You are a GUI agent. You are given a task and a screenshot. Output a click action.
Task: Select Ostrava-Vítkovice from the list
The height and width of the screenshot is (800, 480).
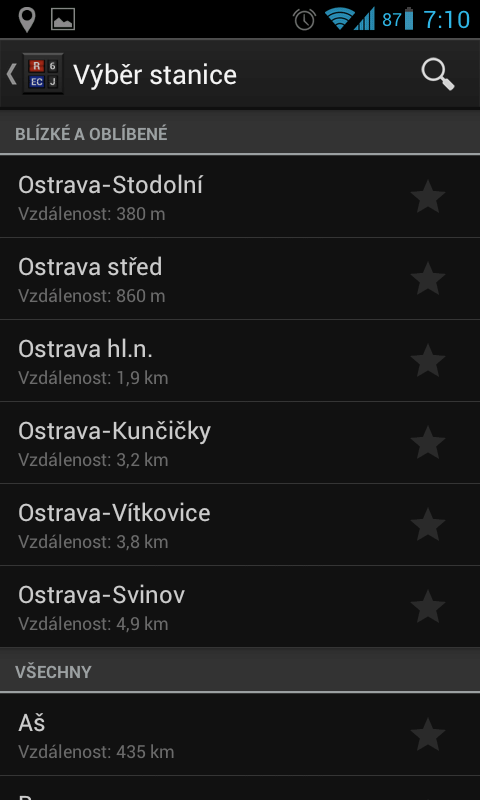pyautogui.click(x=240, y=525)
